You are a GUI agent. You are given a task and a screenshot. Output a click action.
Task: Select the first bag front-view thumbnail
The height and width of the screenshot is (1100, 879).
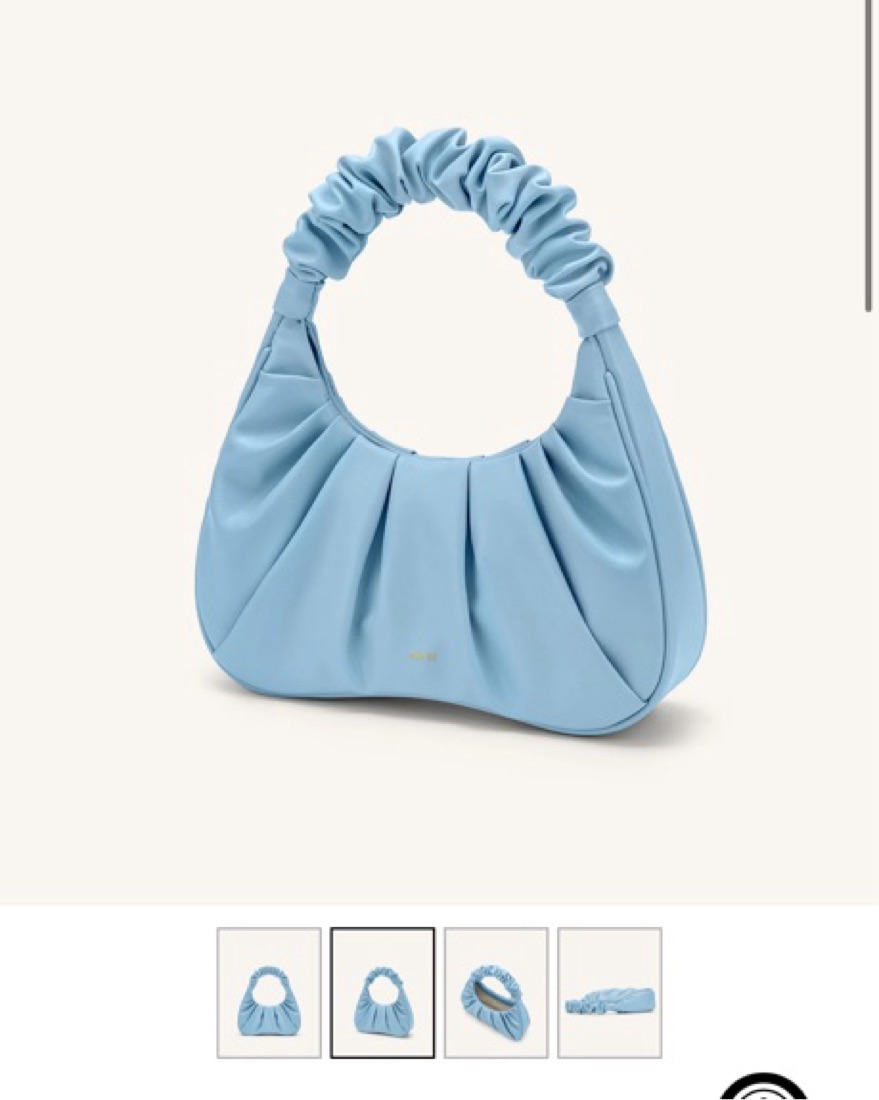tap(269, 992)
